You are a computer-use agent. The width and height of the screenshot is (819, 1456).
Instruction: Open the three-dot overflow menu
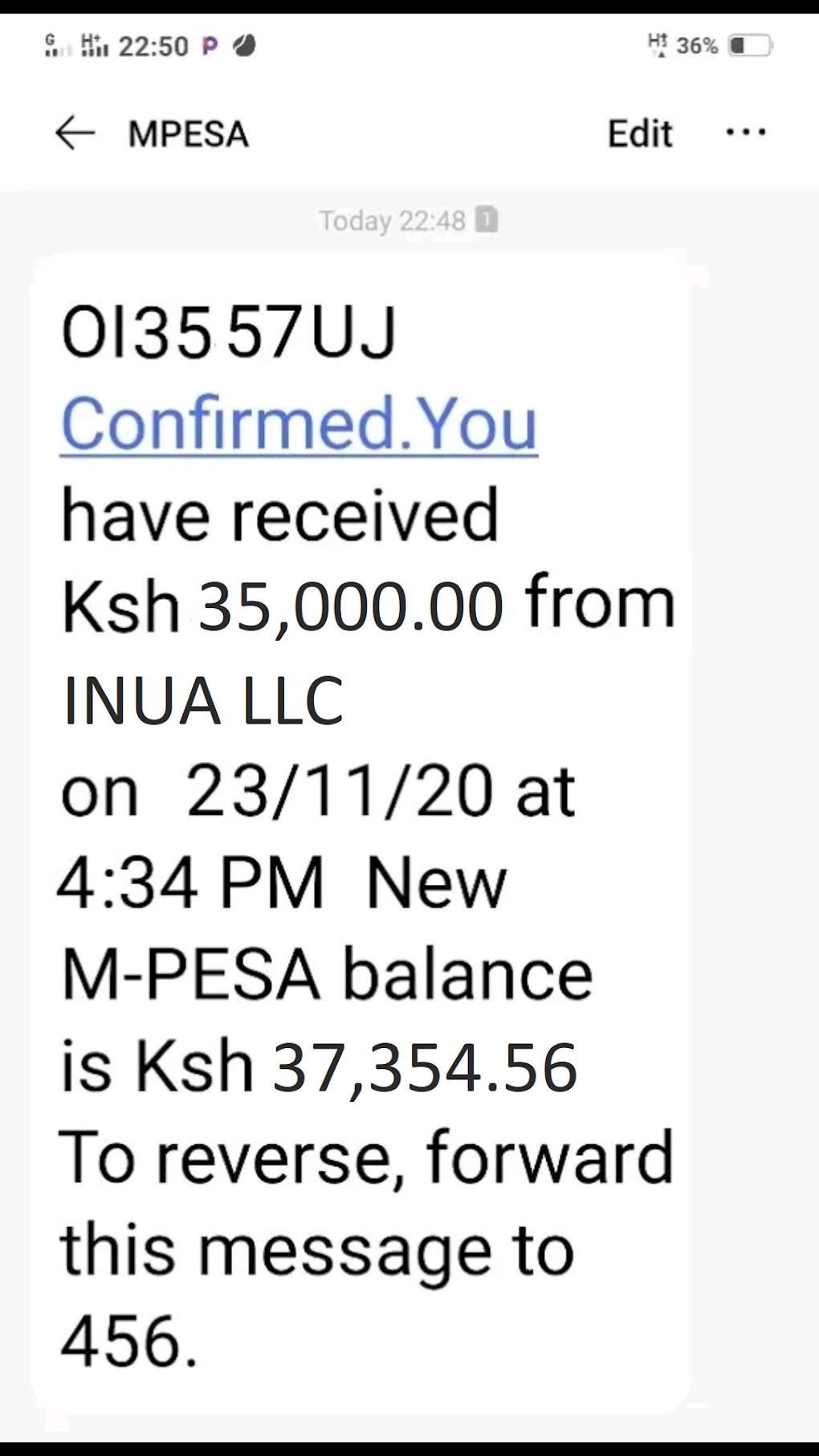coord(746,133)
